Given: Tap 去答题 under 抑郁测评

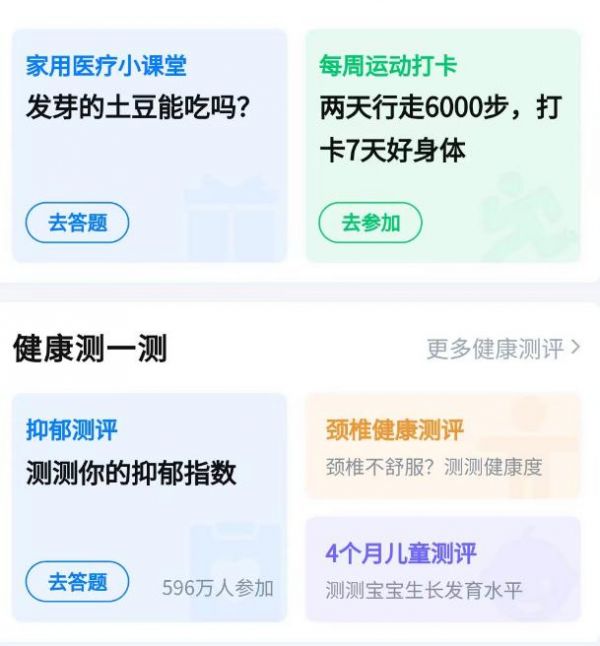Looking at the screenshot, I should [x=77, y=582].
